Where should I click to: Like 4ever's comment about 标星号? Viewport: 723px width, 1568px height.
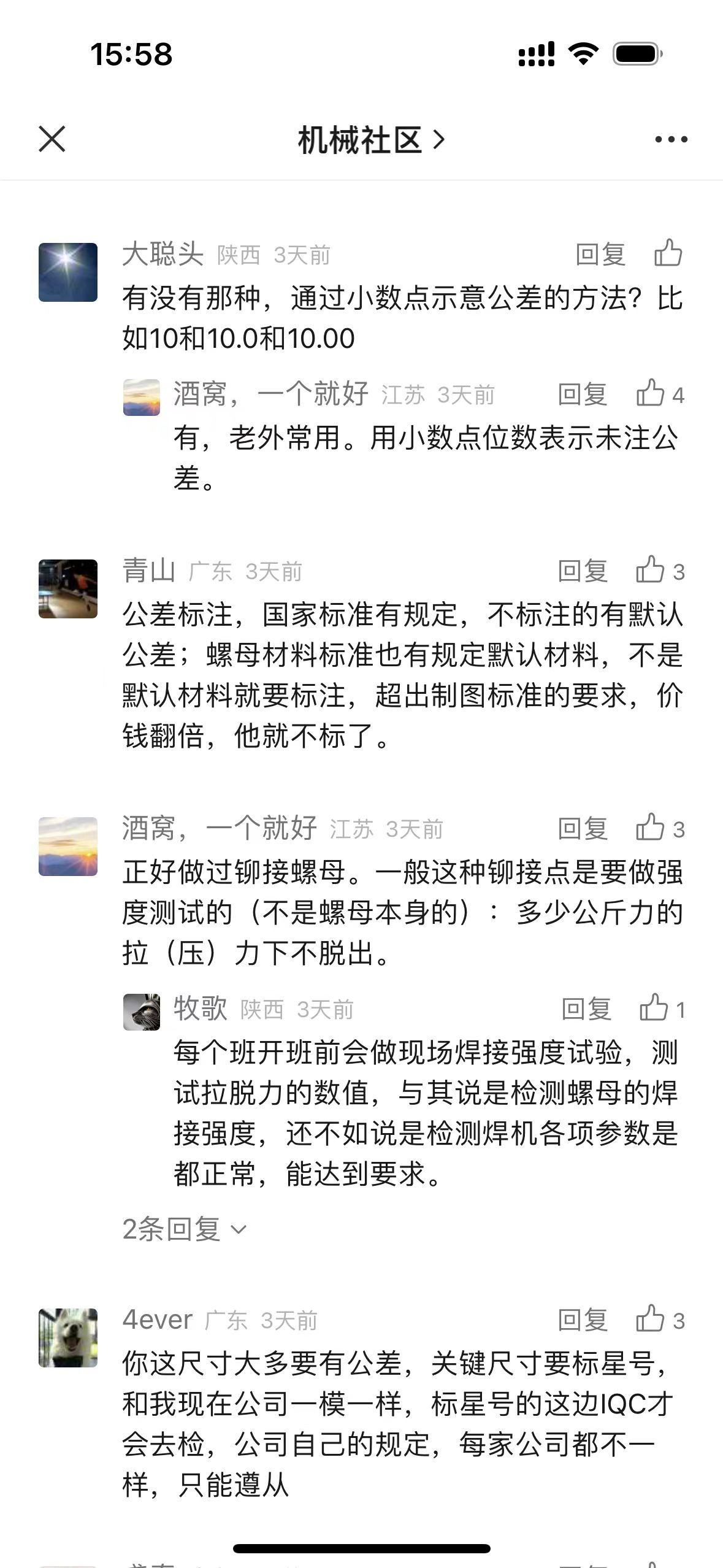click(651, 1319)
